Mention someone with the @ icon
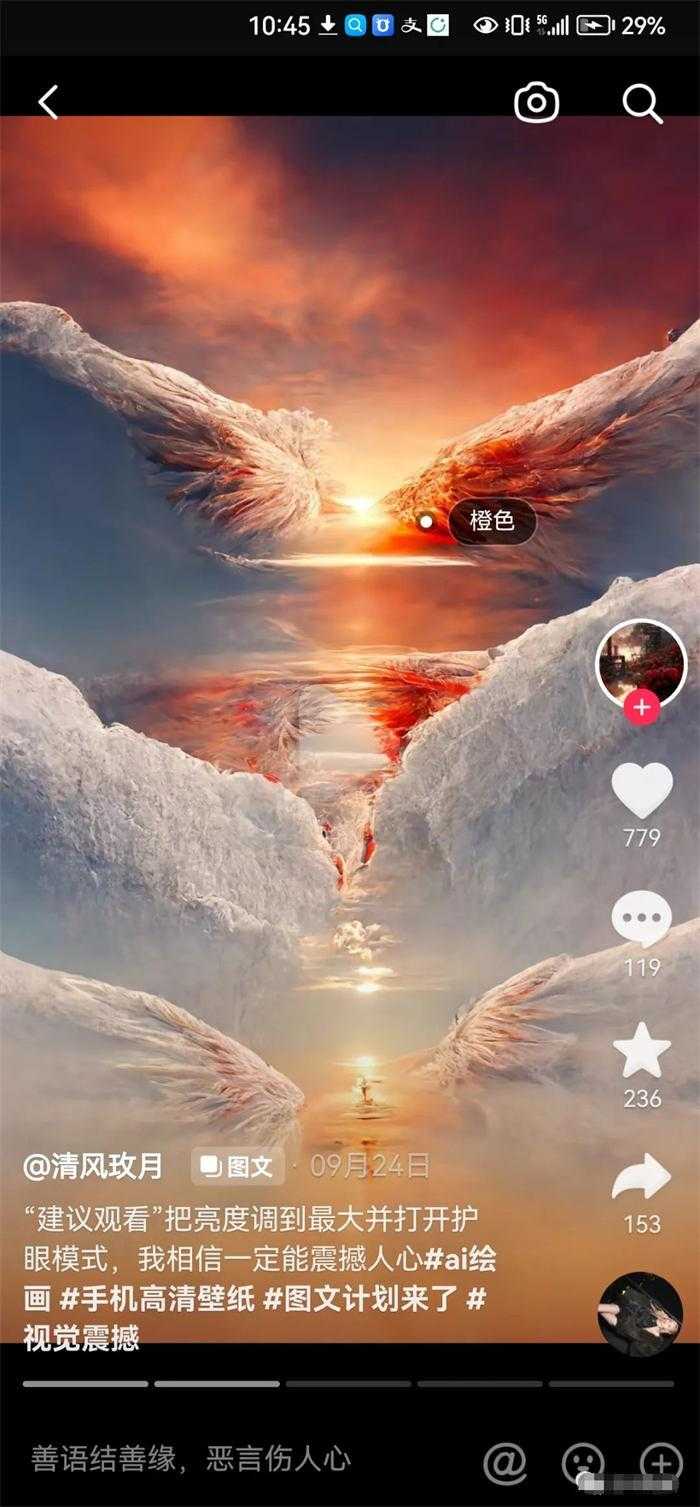This screenshot has width=700, height=1507. 505,1464
